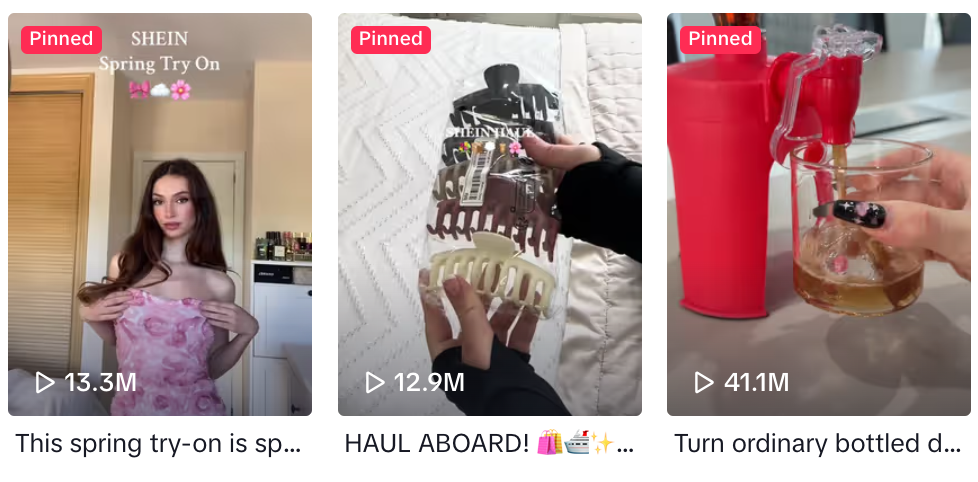
Task: Open the pinned bottled drink dispenser video
Action: coord(818,214)
